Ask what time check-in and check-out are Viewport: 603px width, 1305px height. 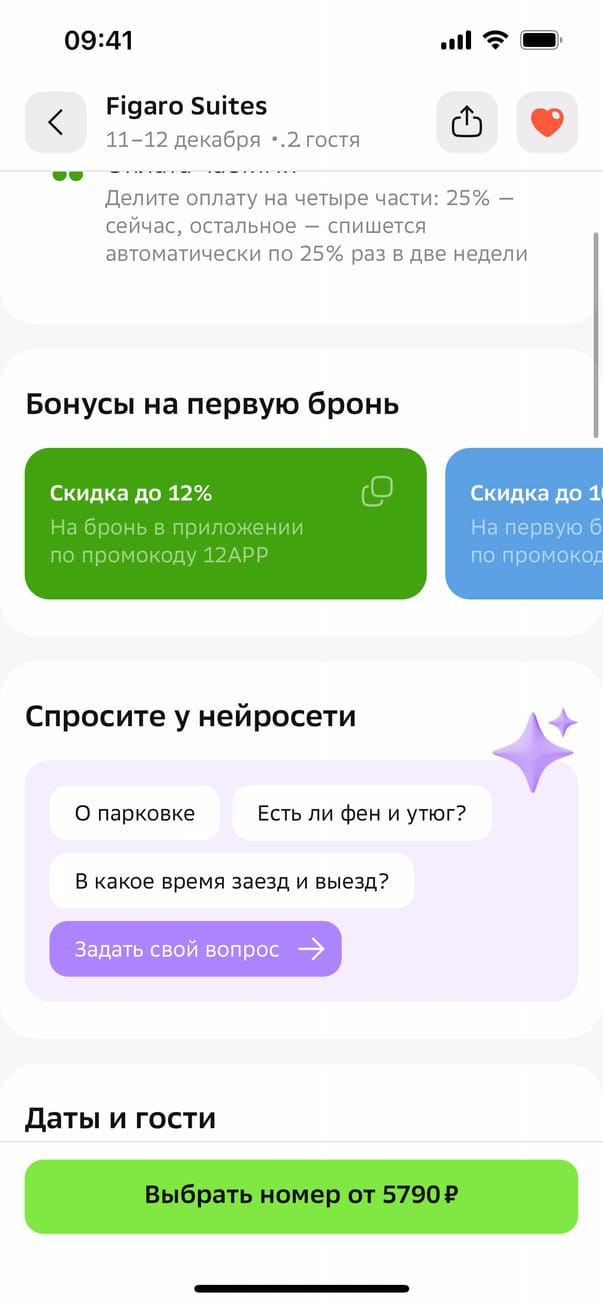231,881
